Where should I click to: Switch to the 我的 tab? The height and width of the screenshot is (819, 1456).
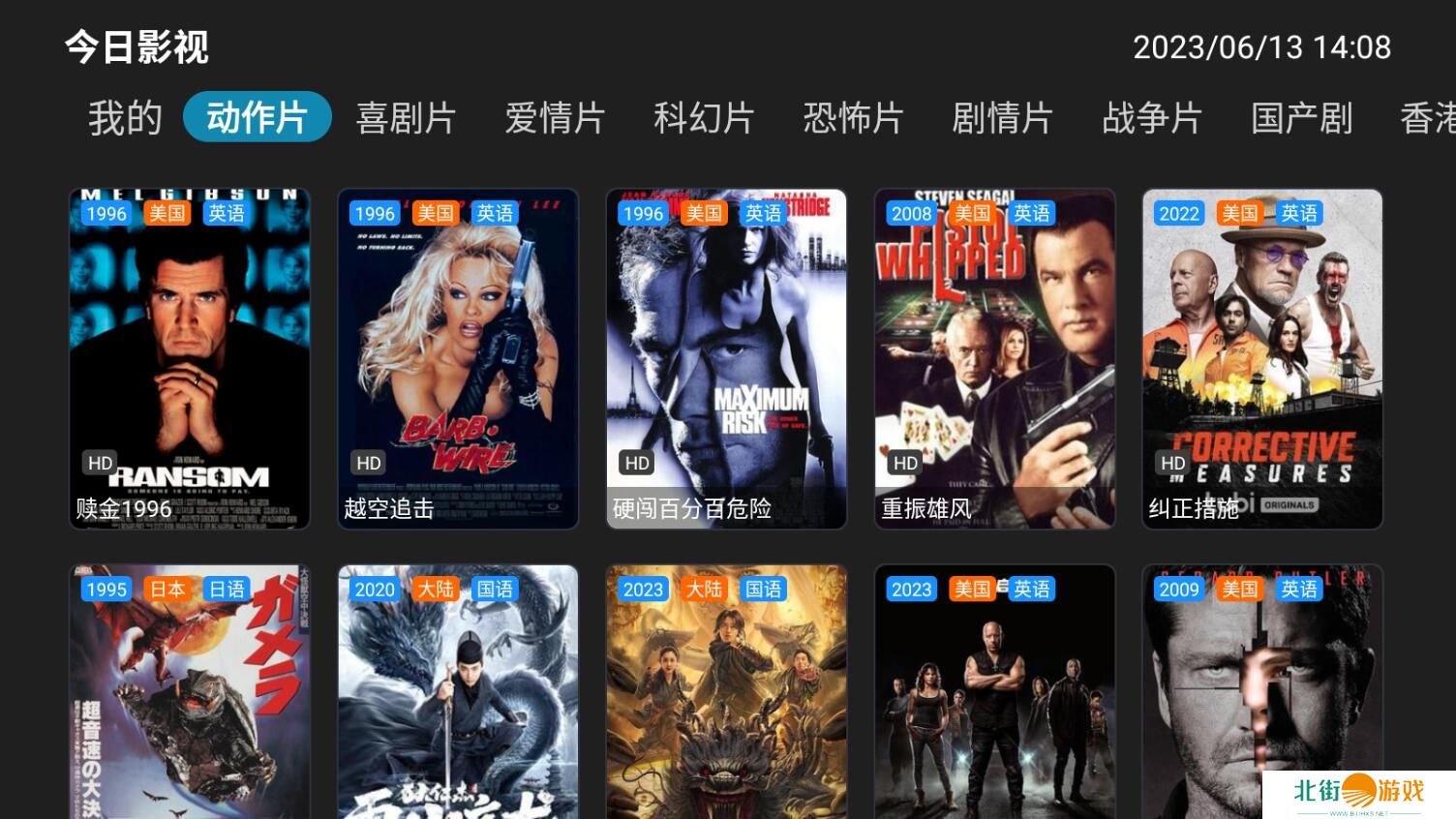pos(125,118)
